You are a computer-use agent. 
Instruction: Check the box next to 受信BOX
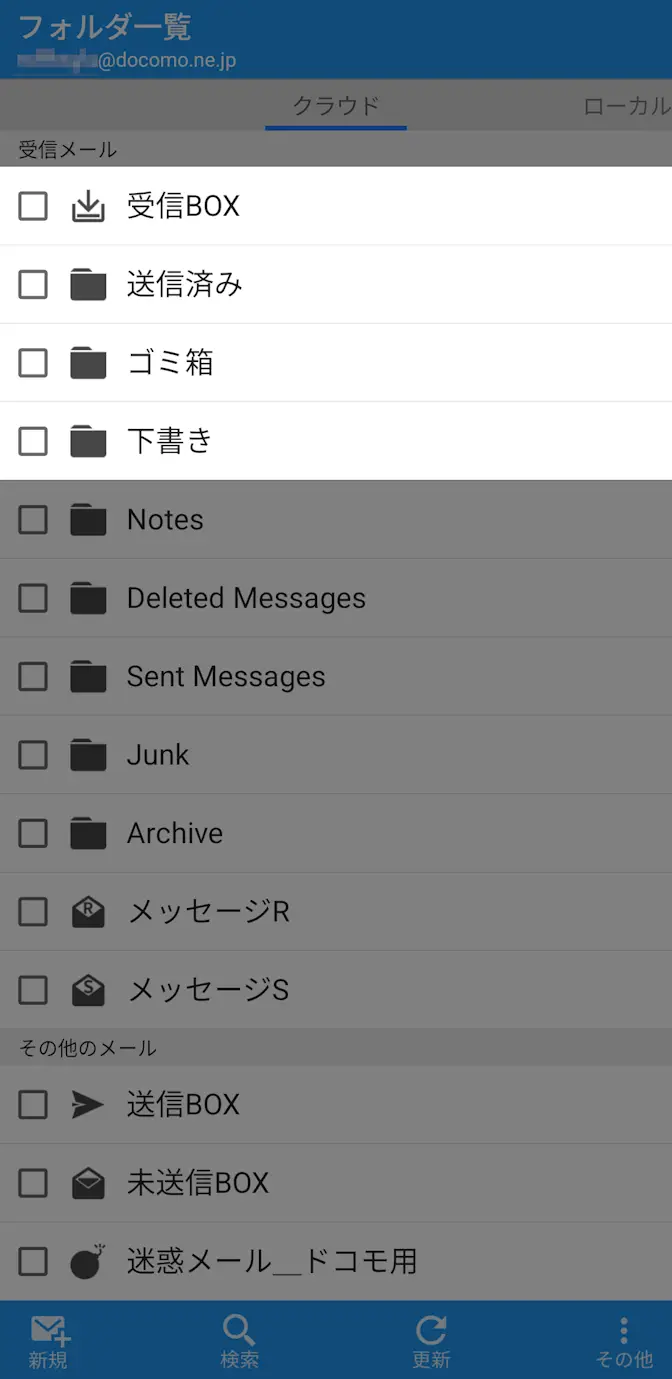tap(33, 206)
